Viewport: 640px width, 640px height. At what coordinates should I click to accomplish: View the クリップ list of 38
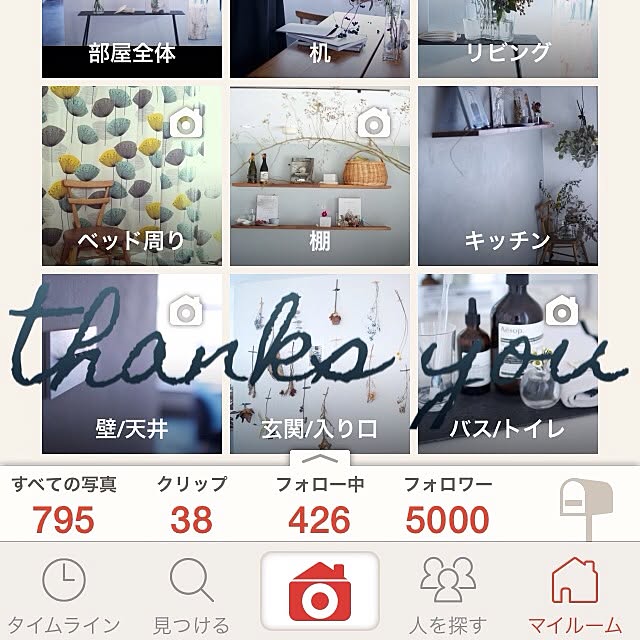point(191,505)
